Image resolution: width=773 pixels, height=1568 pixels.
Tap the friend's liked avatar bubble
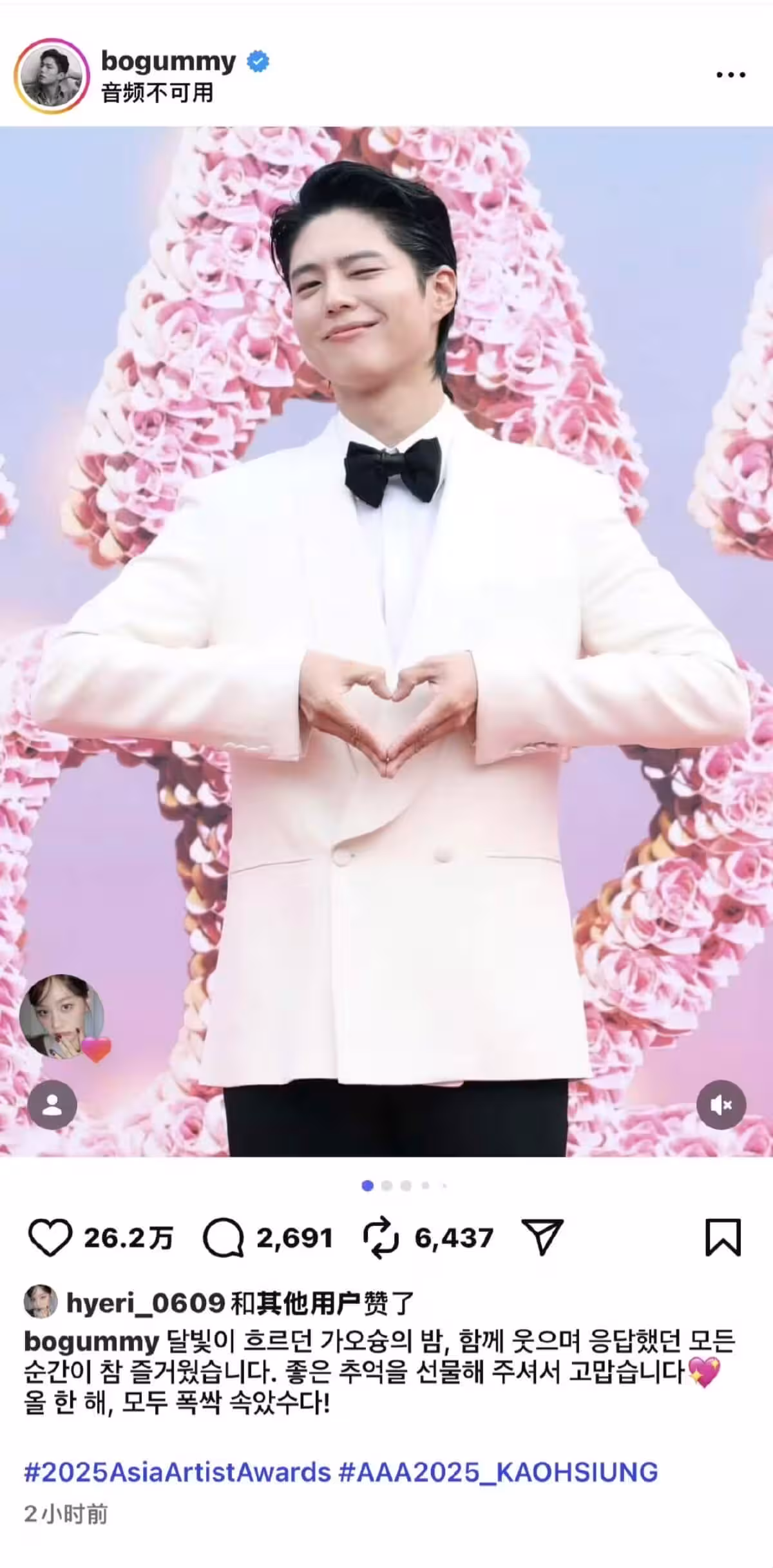click(x=62, y=1017)
